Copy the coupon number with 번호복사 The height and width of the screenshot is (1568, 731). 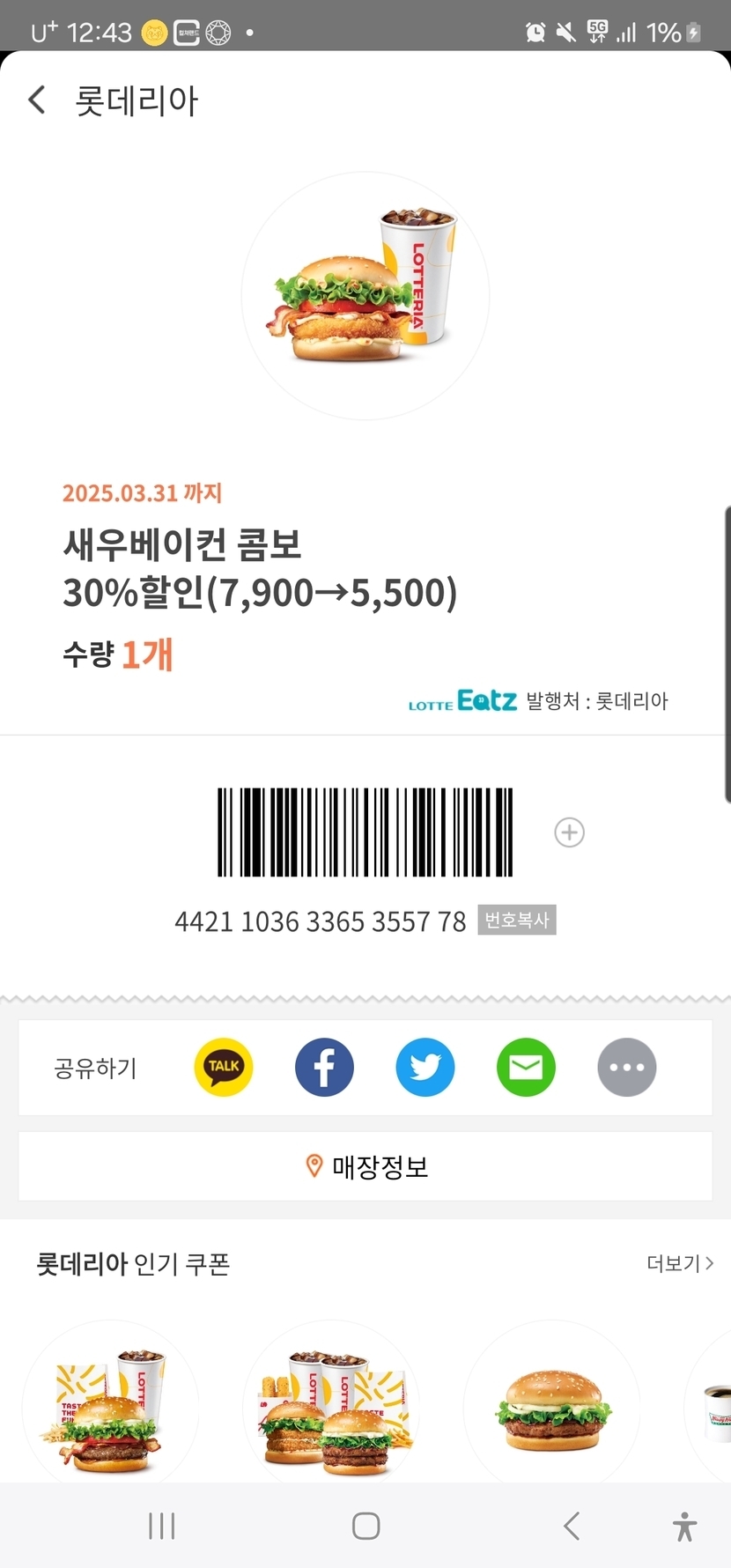pyautogui.click(x=516, y=920)
